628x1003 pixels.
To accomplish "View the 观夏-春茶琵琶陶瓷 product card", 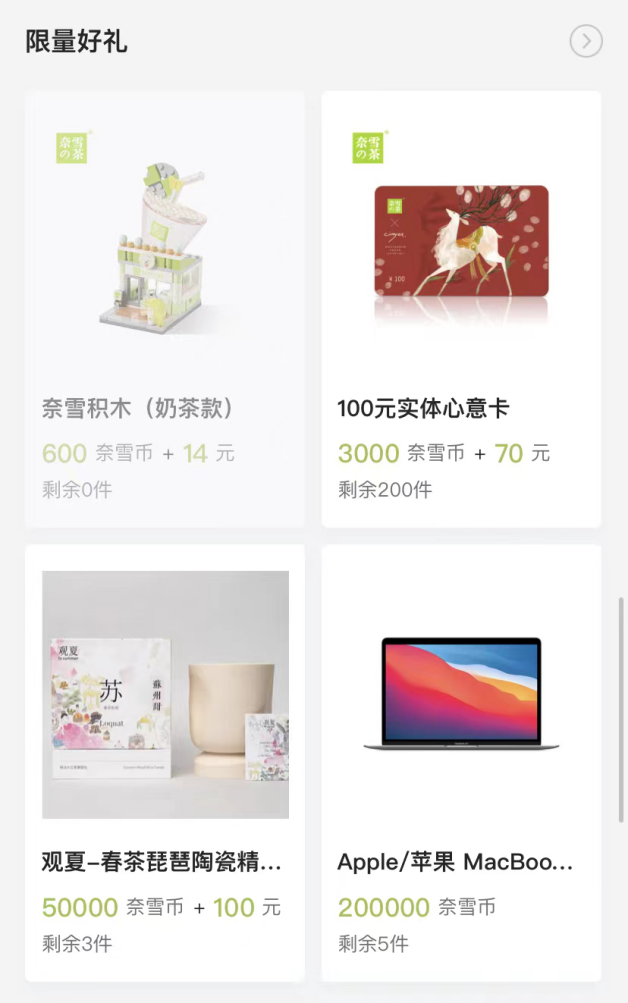I will pos(165,763).
